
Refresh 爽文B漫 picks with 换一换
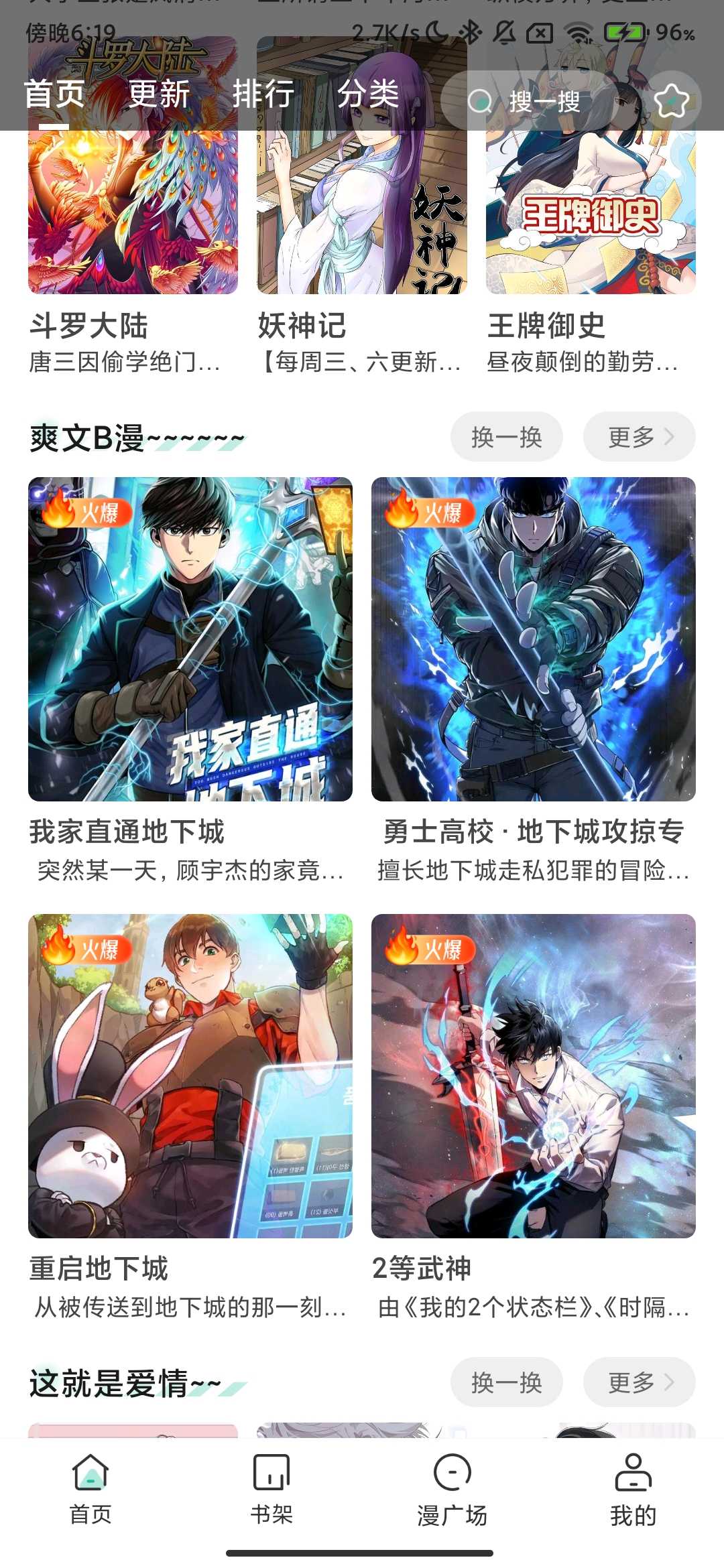click(x=506, y=437)
